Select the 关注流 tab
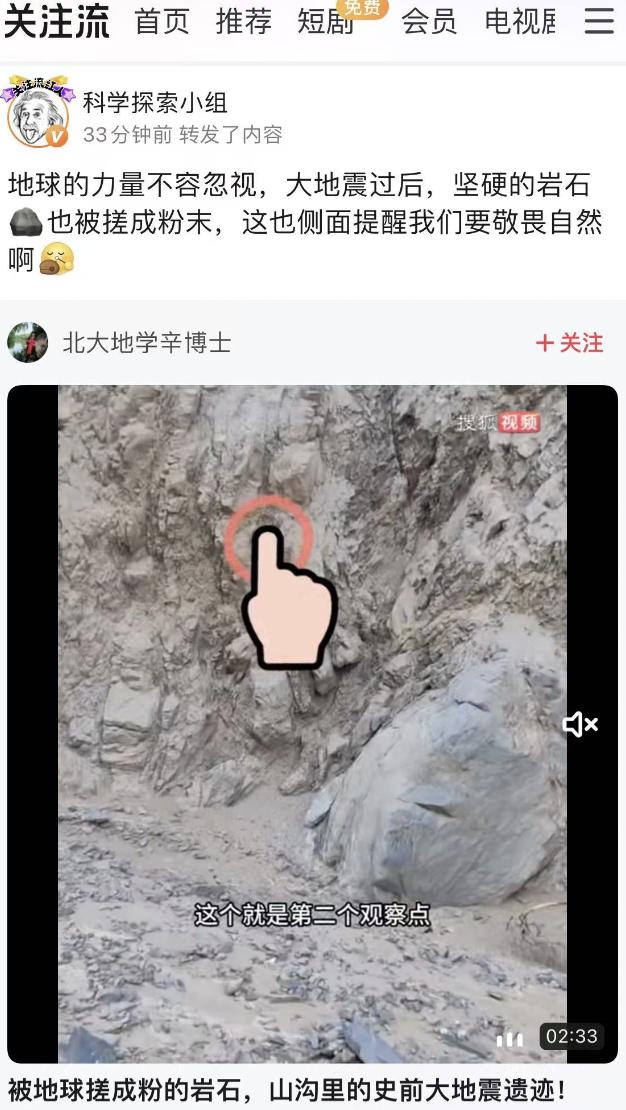 (x=57, y=22)
